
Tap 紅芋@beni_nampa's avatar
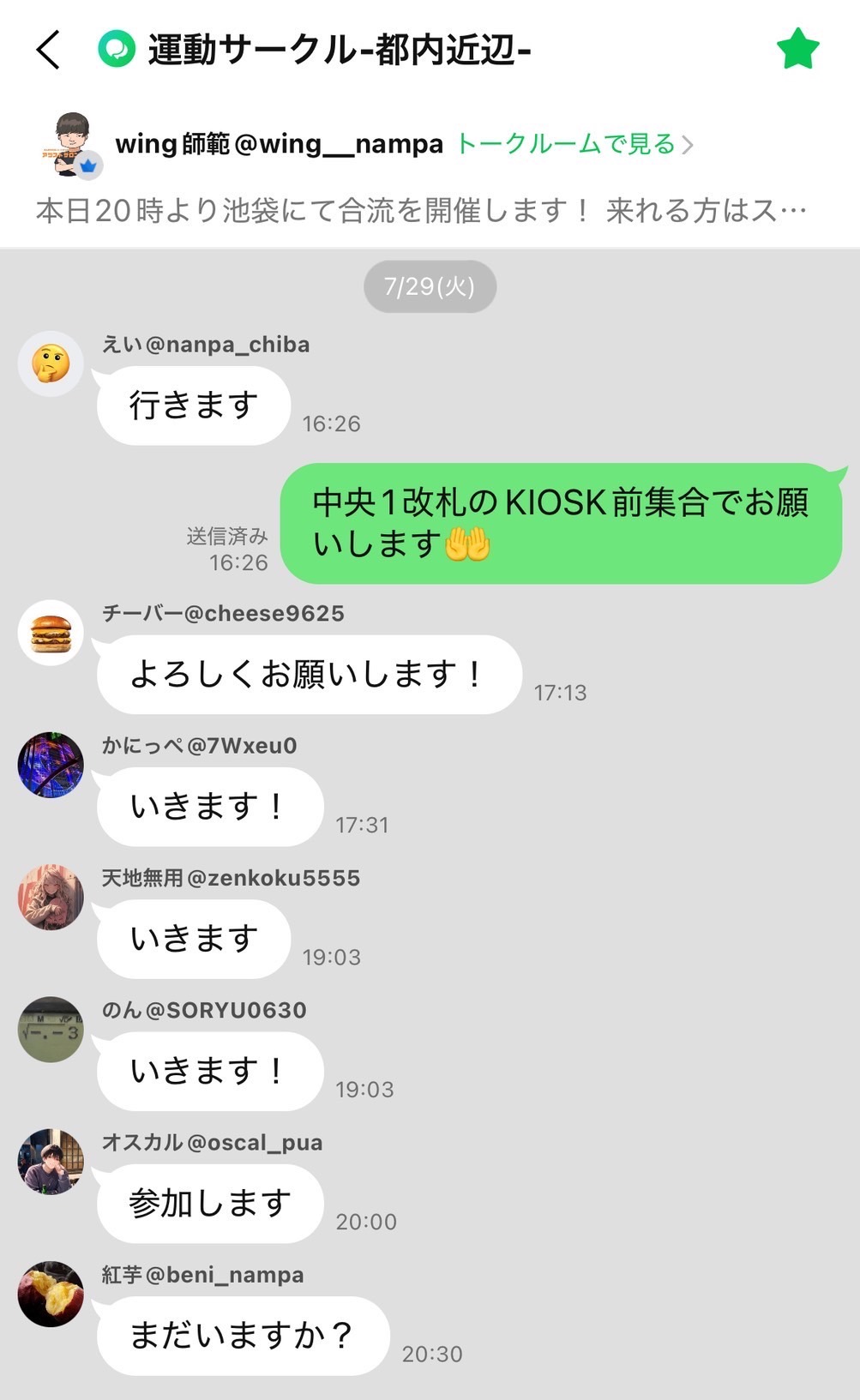51,1294
